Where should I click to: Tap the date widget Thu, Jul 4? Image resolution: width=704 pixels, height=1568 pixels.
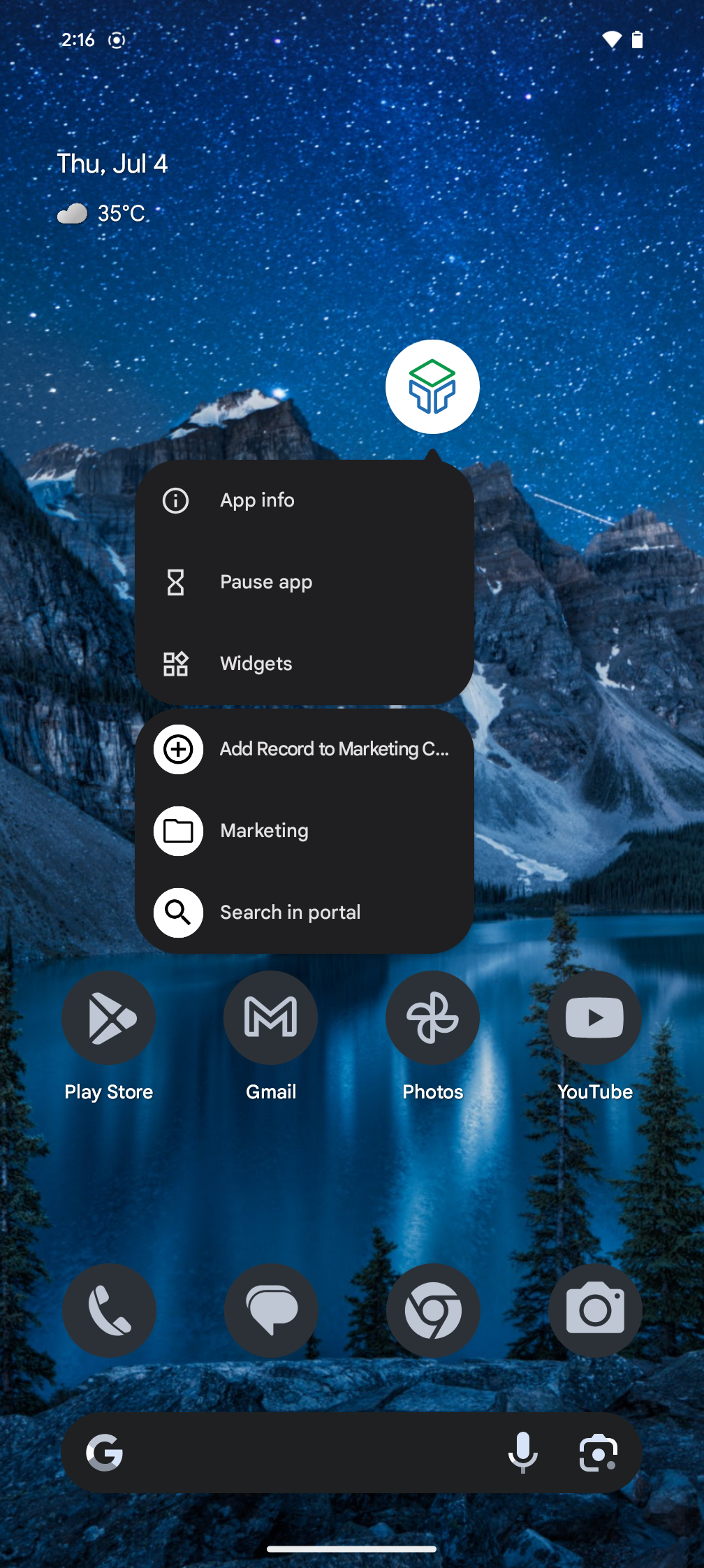[112, 164]
